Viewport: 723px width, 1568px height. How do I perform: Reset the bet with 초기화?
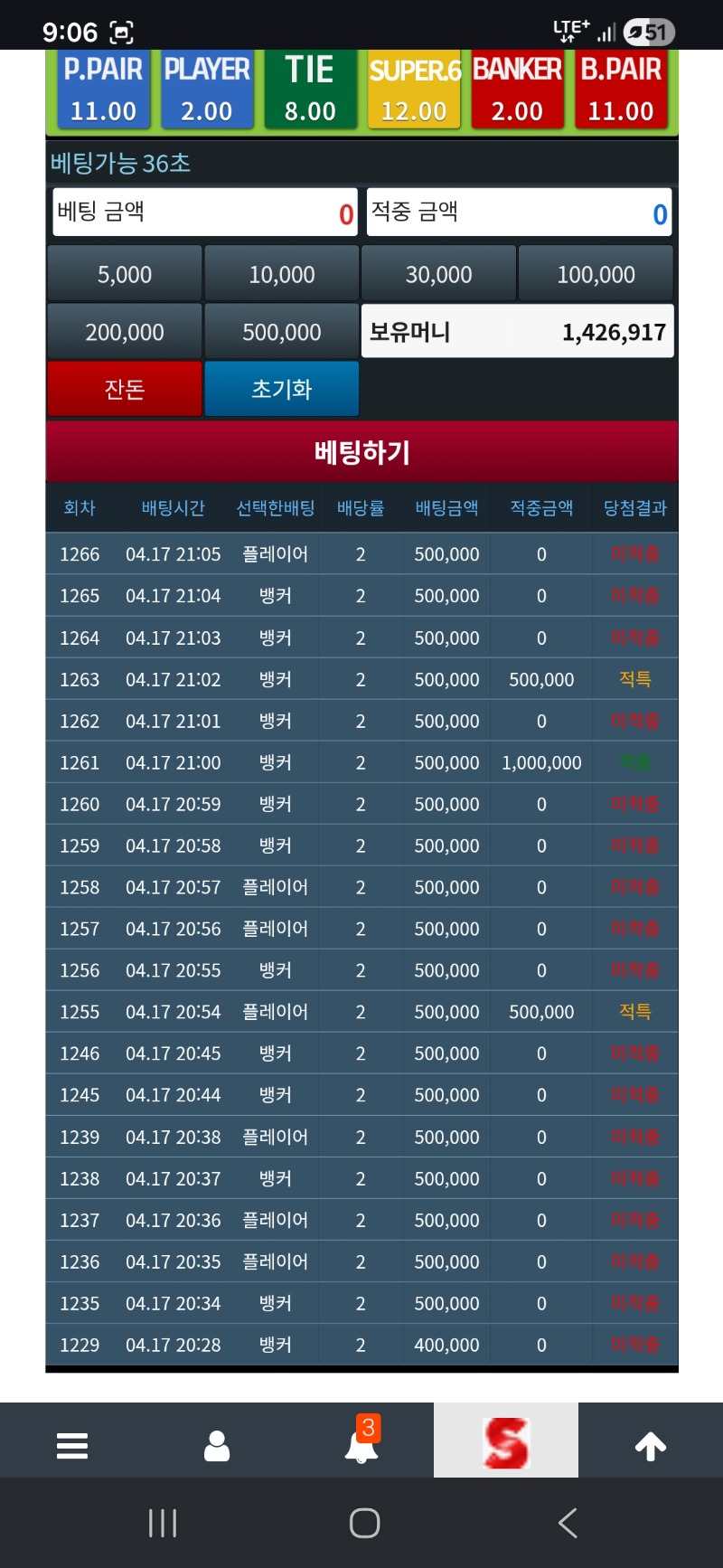coord(282,389)
